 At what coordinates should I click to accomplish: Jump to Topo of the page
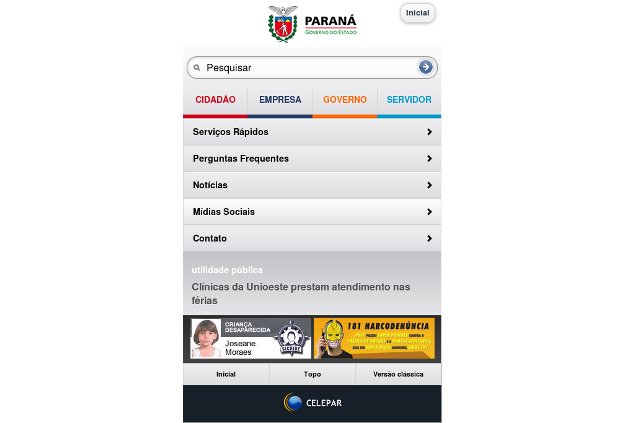point(312,374)
